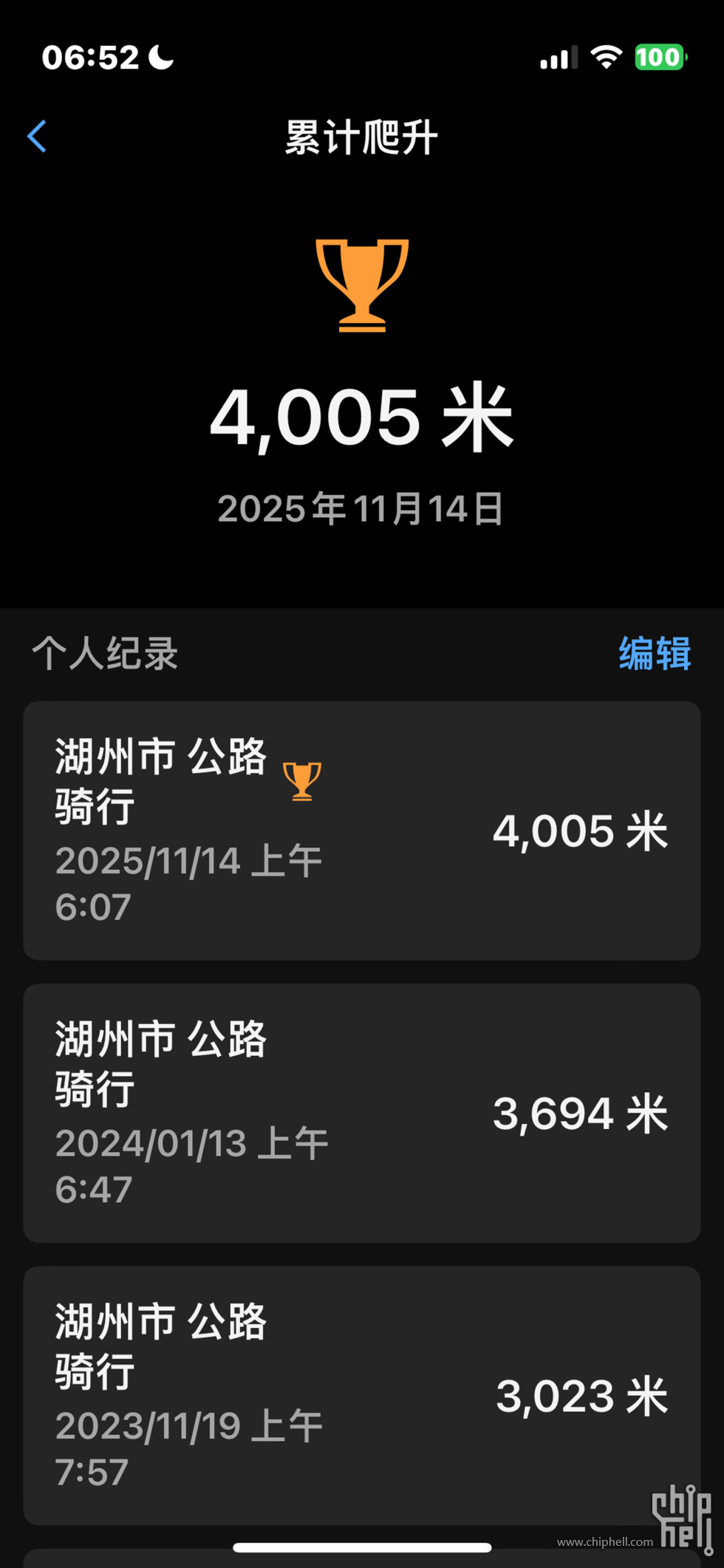Tap the 累计爬升 title

(361, 137)
